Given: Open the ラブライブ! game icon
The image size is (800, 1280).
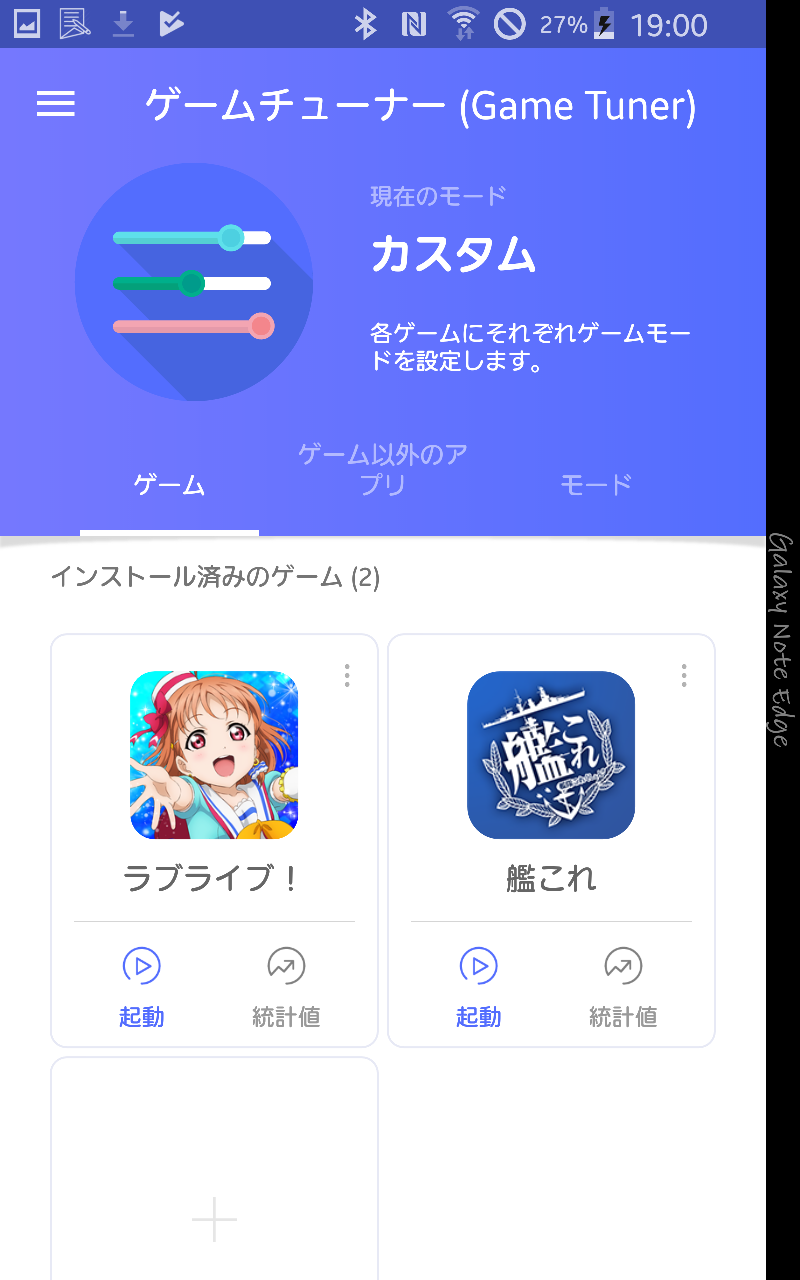Looking at the screenshot, I should [x=214, y=755].
